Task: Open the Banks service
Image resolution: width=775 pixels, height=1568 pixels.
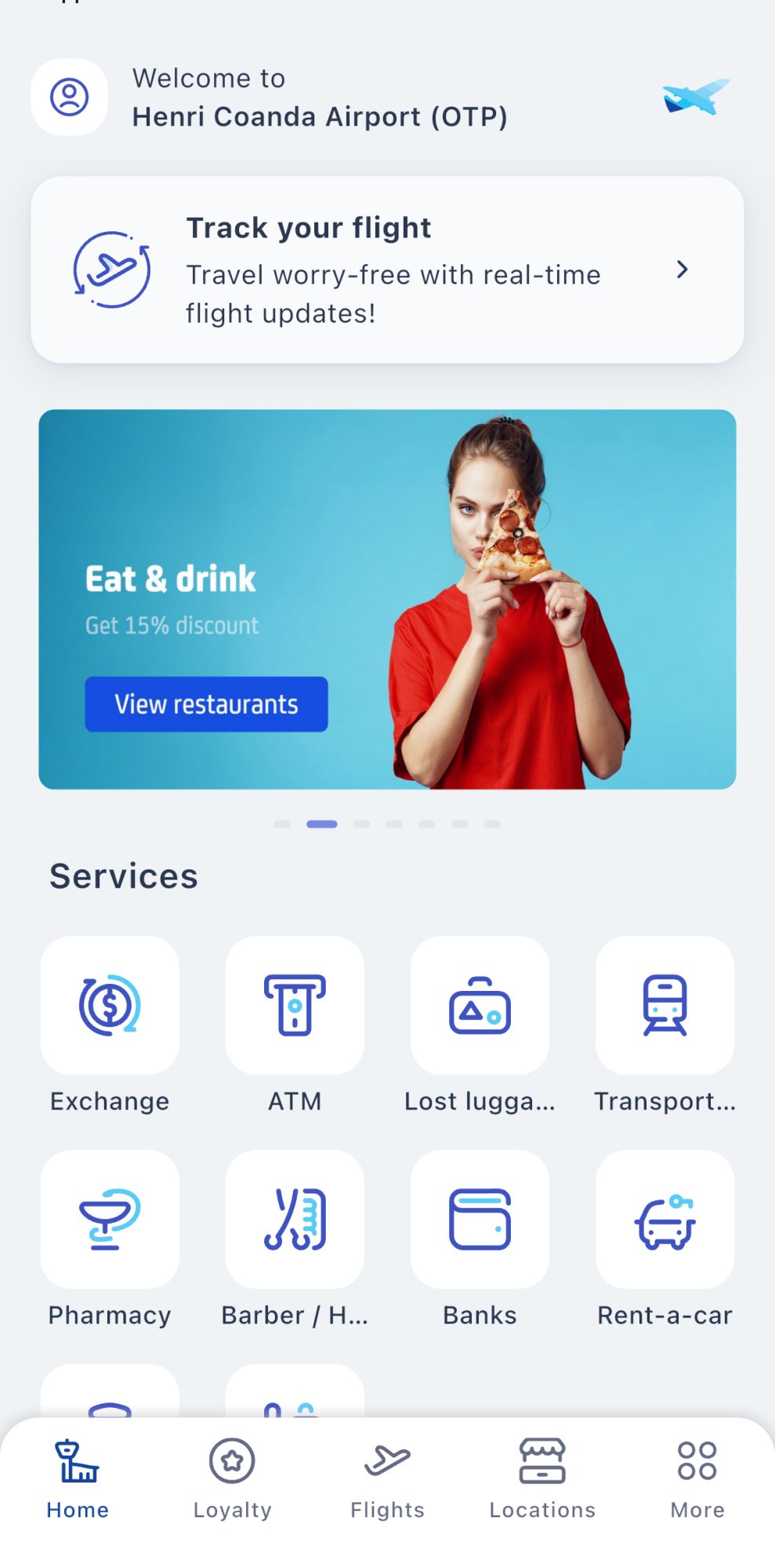Action: 480,1219
